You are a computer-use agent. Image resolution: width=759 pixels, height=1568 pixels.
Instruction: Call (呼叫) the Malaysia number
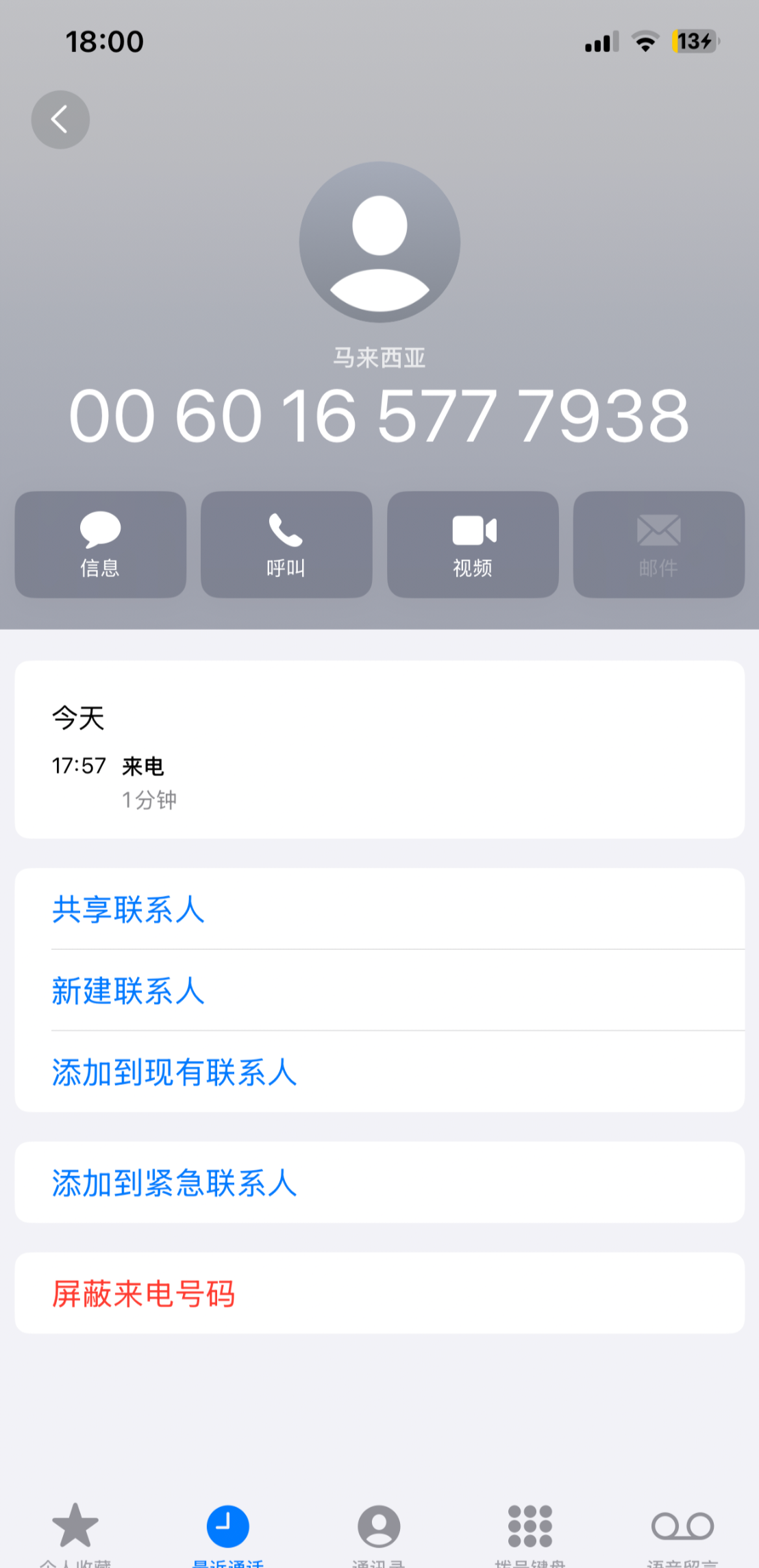point(286,545)
